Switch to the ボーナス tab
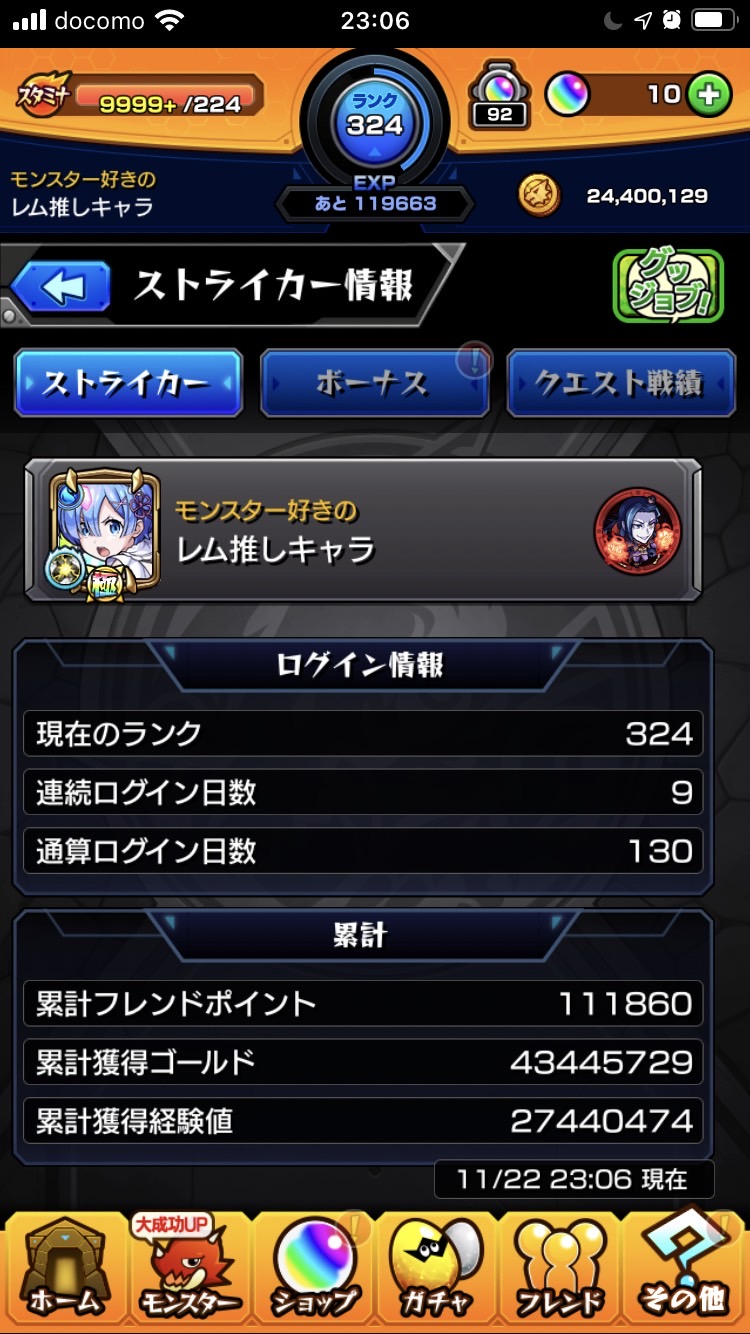The height and width of the screenshot is (1334, 750). [x=374, y=383]
